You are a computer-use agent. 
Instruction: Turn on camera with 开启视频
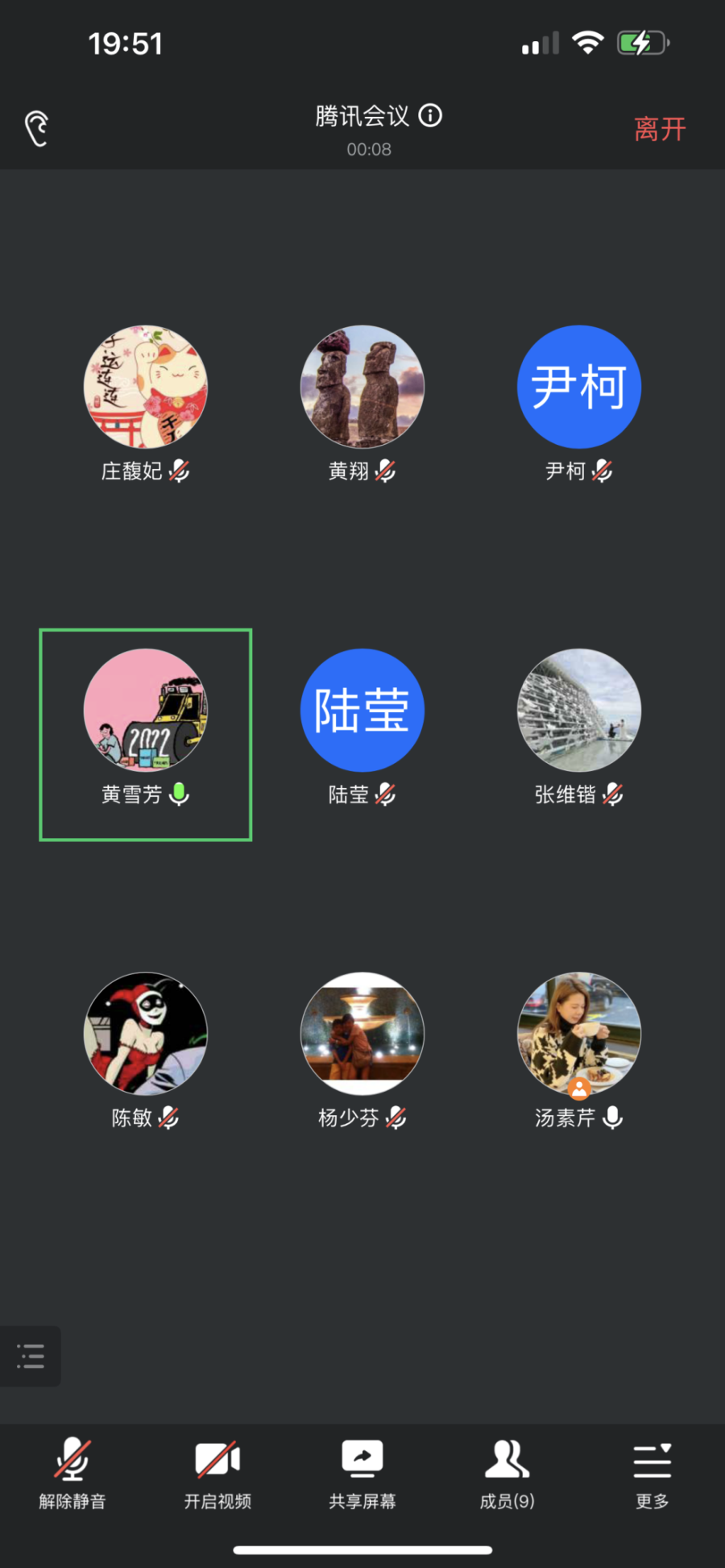click(217, 1473)
